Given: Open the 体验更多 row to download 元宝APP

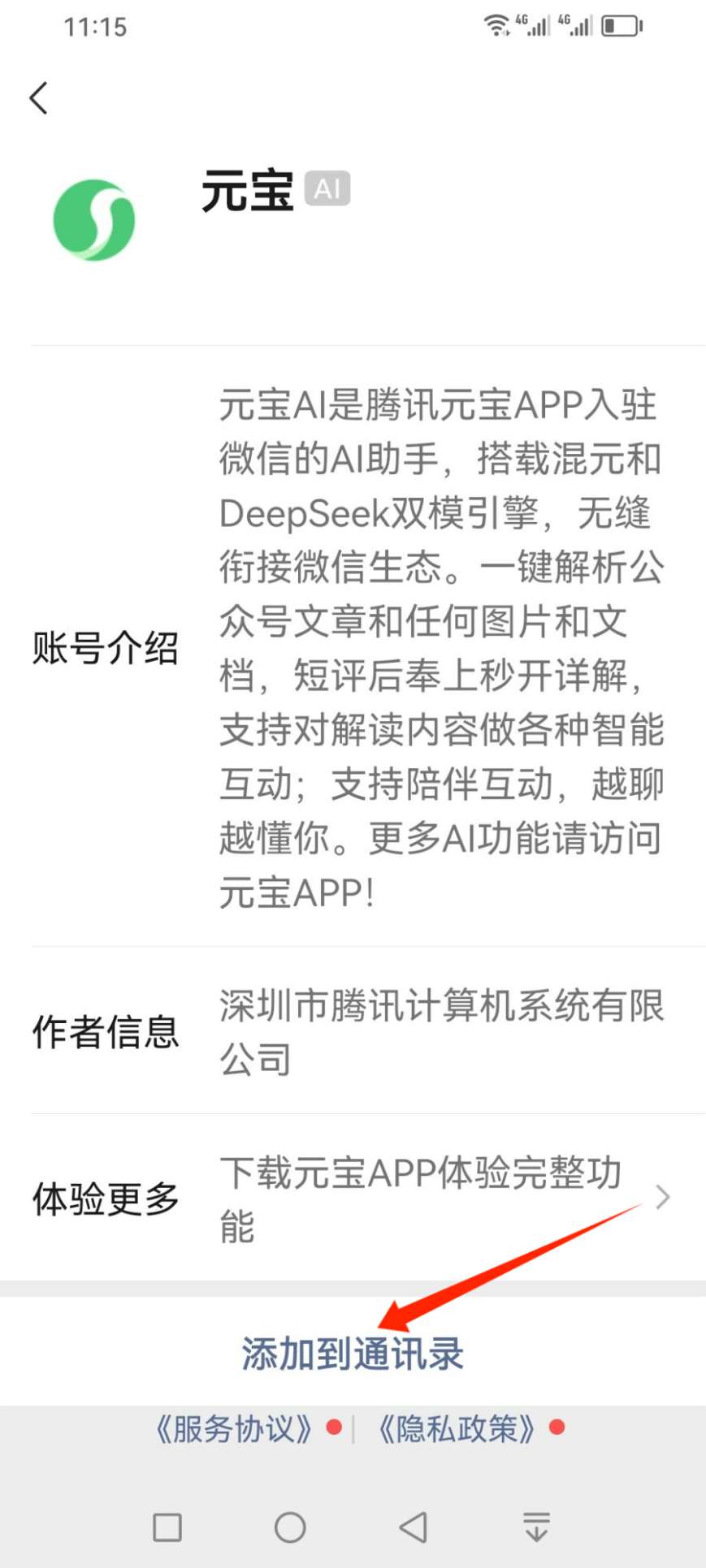Looking at the screenshot, I should tap(353, 1198).
